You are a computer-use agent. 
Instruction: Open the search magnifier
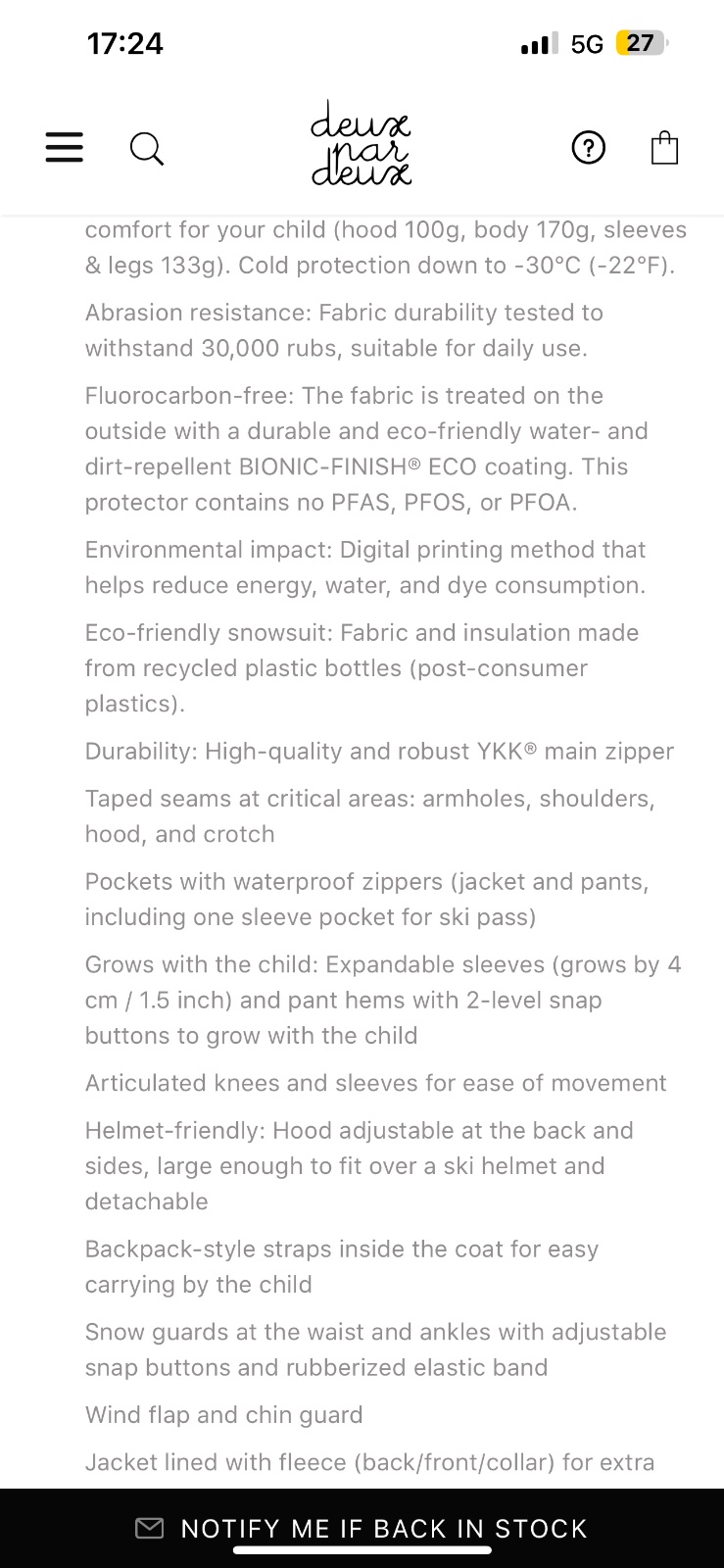click(x=147, y=149)
